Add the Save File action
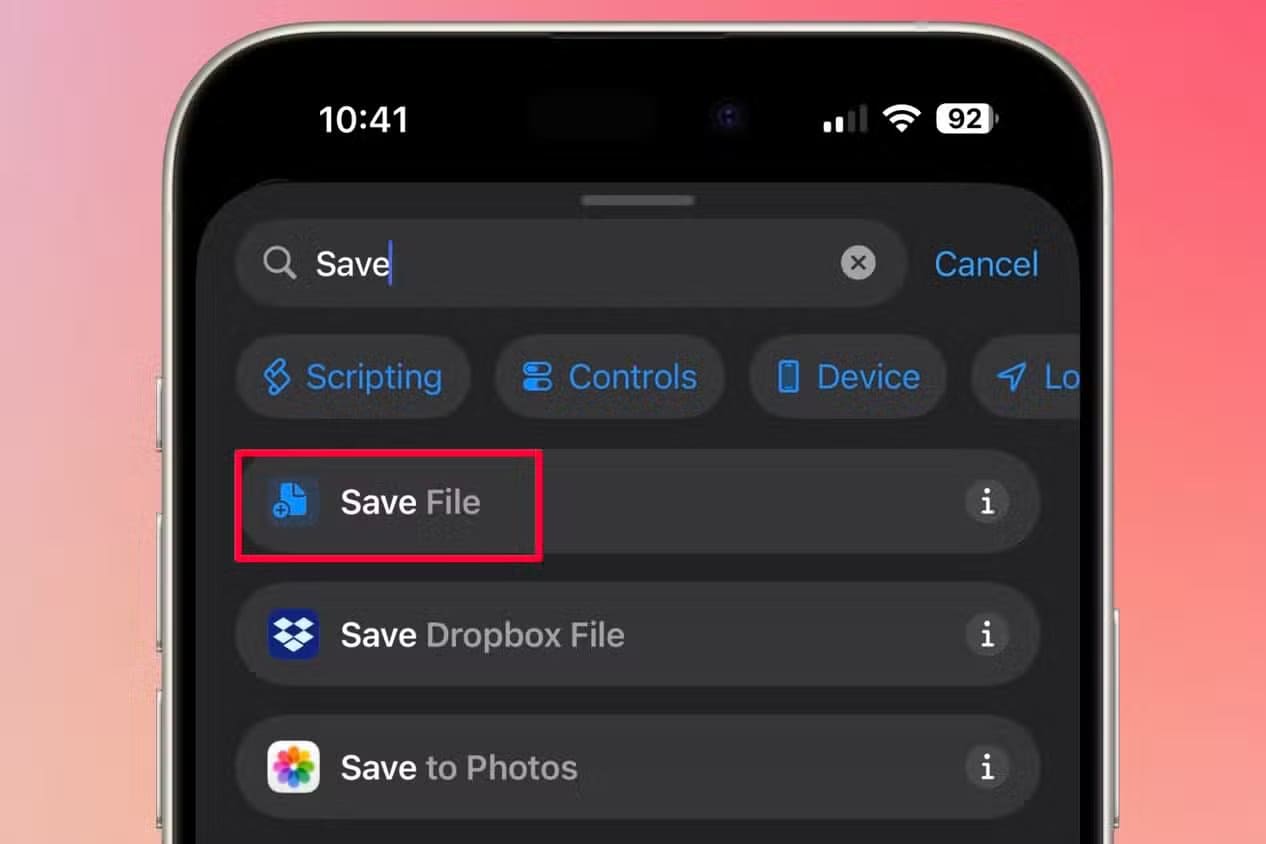The height and width of the screenshot is (844, 1266). coord(410,502)
